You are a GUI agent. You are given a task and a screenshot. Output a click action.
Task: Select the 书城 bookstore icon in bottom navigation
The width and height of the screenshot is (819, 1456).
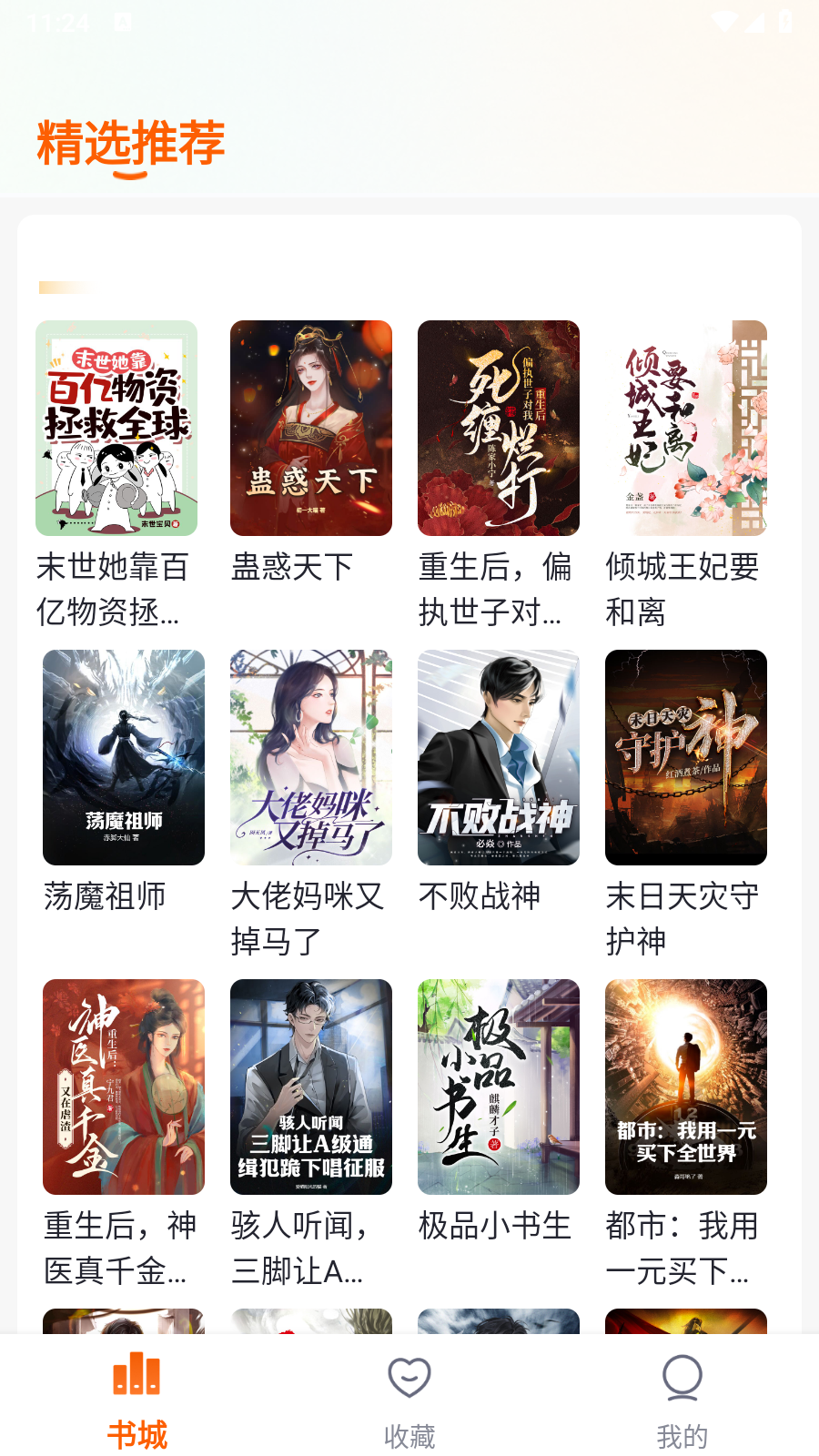[x=136, y=1376]
